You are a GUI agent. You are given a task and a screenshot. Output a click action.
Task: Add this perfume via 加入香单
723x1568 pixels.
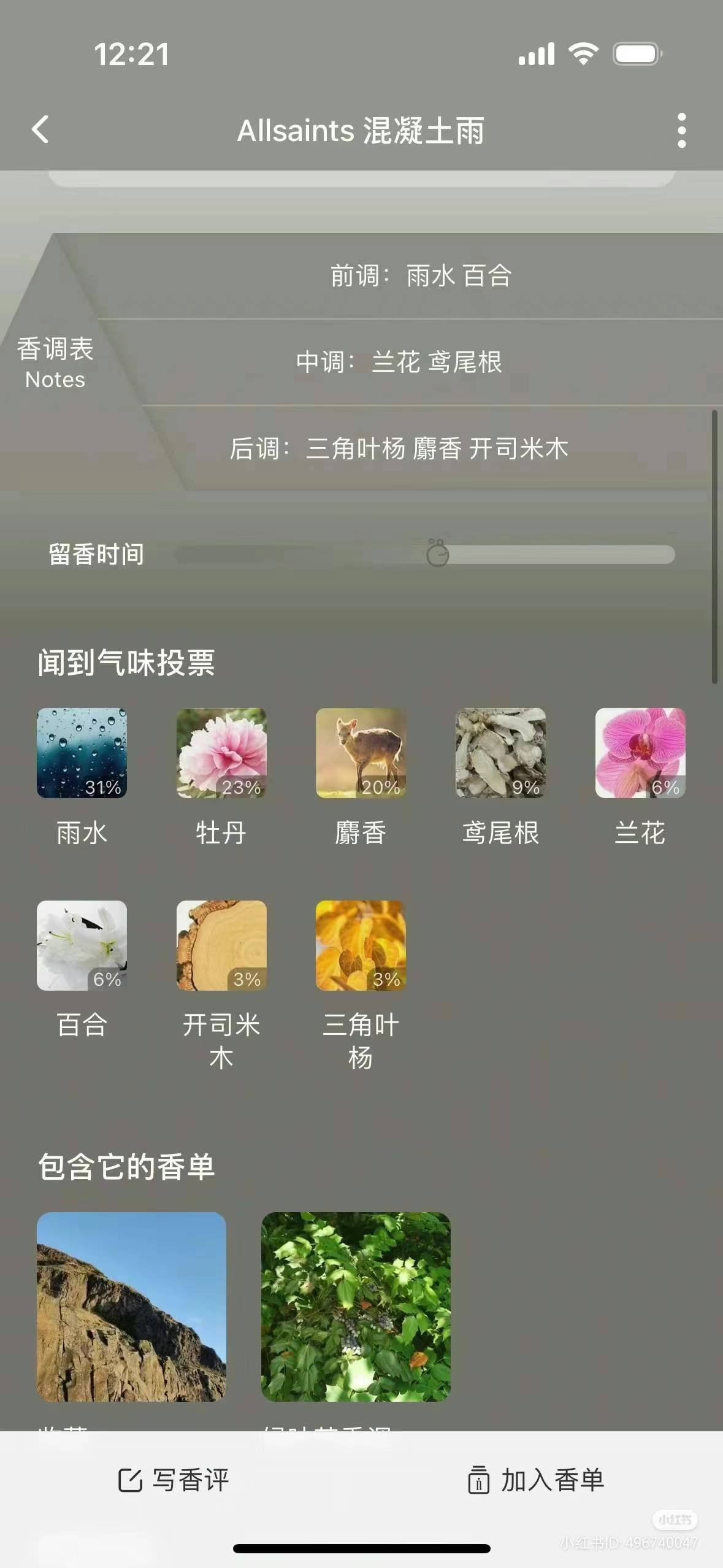[536, 1480]
